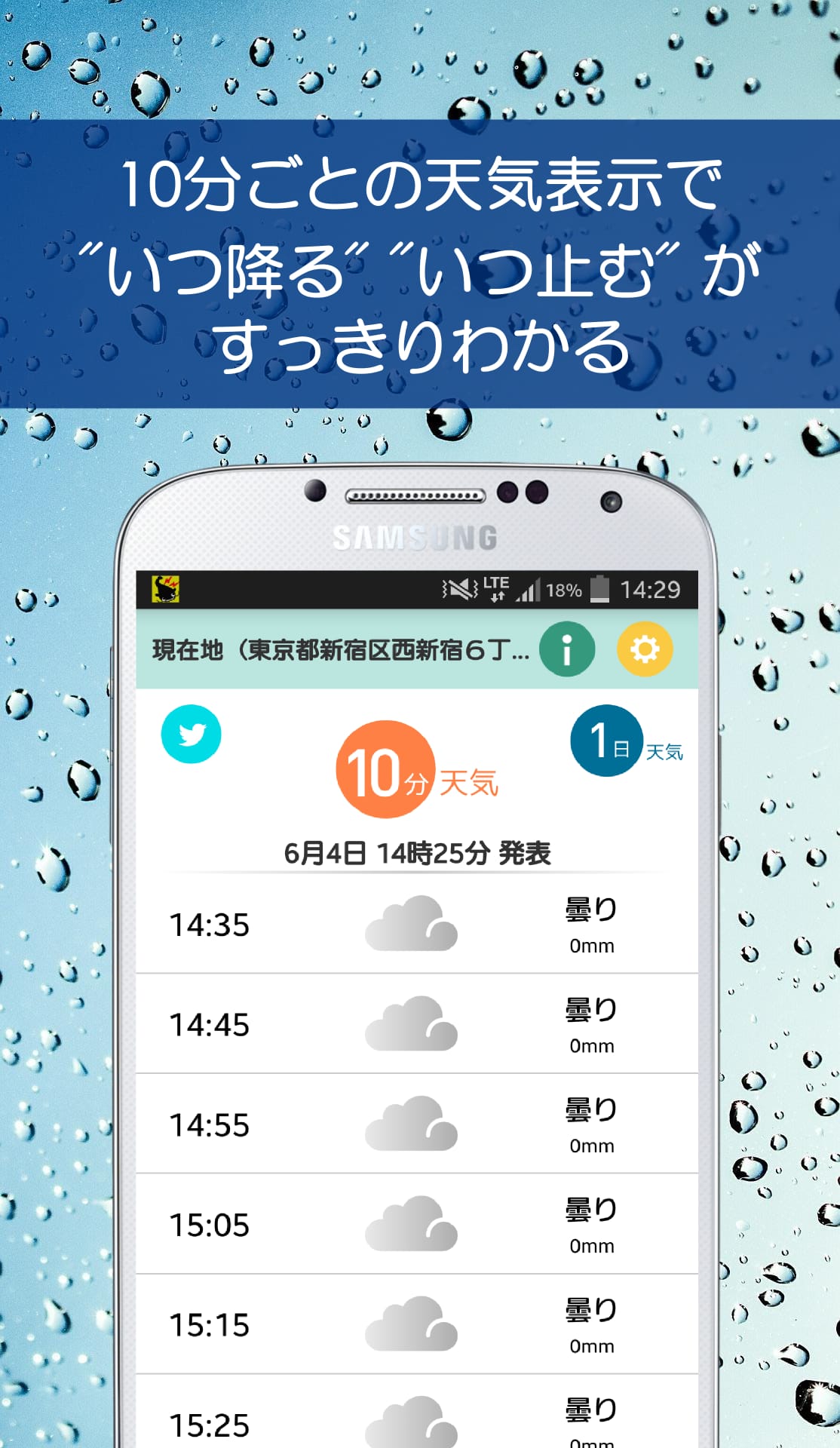Open settings with the gear icon
Screen dimensions: 840x1448
(x=645, y=648)
